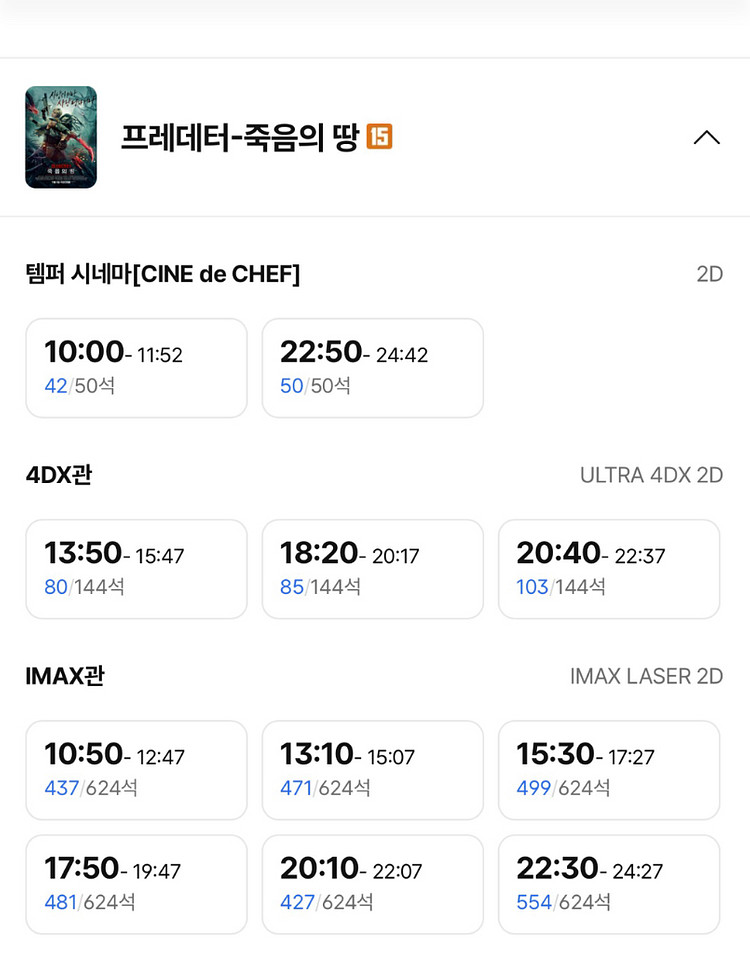Select the 13:10 IMAX screening
Screen dimensions: 750x954
click(372, 770)
